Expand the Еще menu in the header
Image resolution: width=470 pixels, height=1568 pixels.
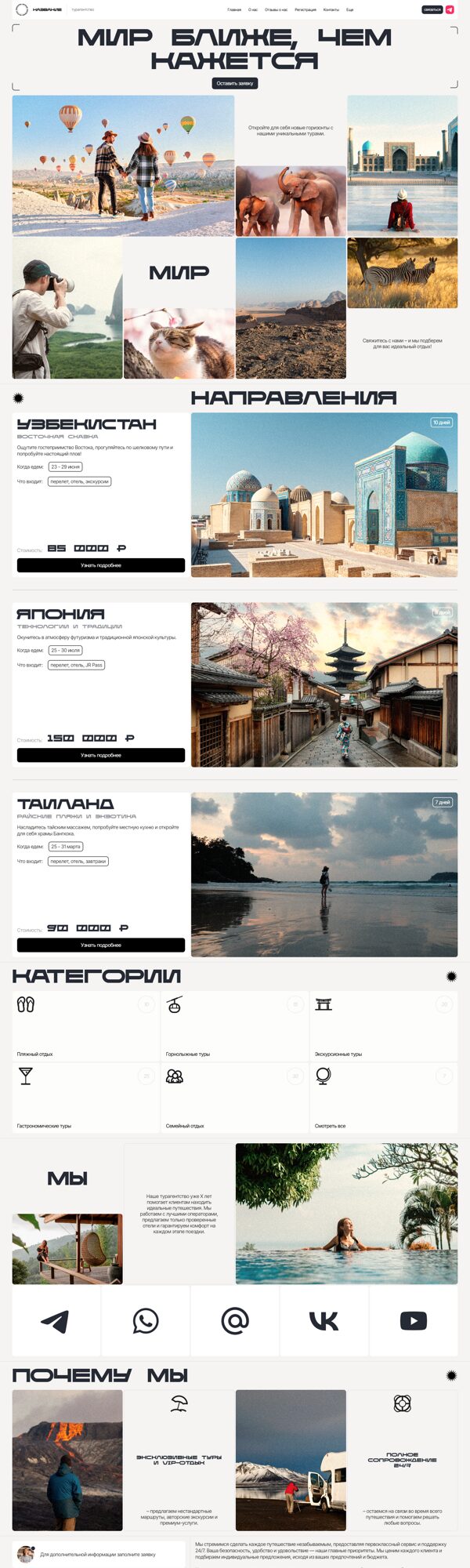[350, 10]
